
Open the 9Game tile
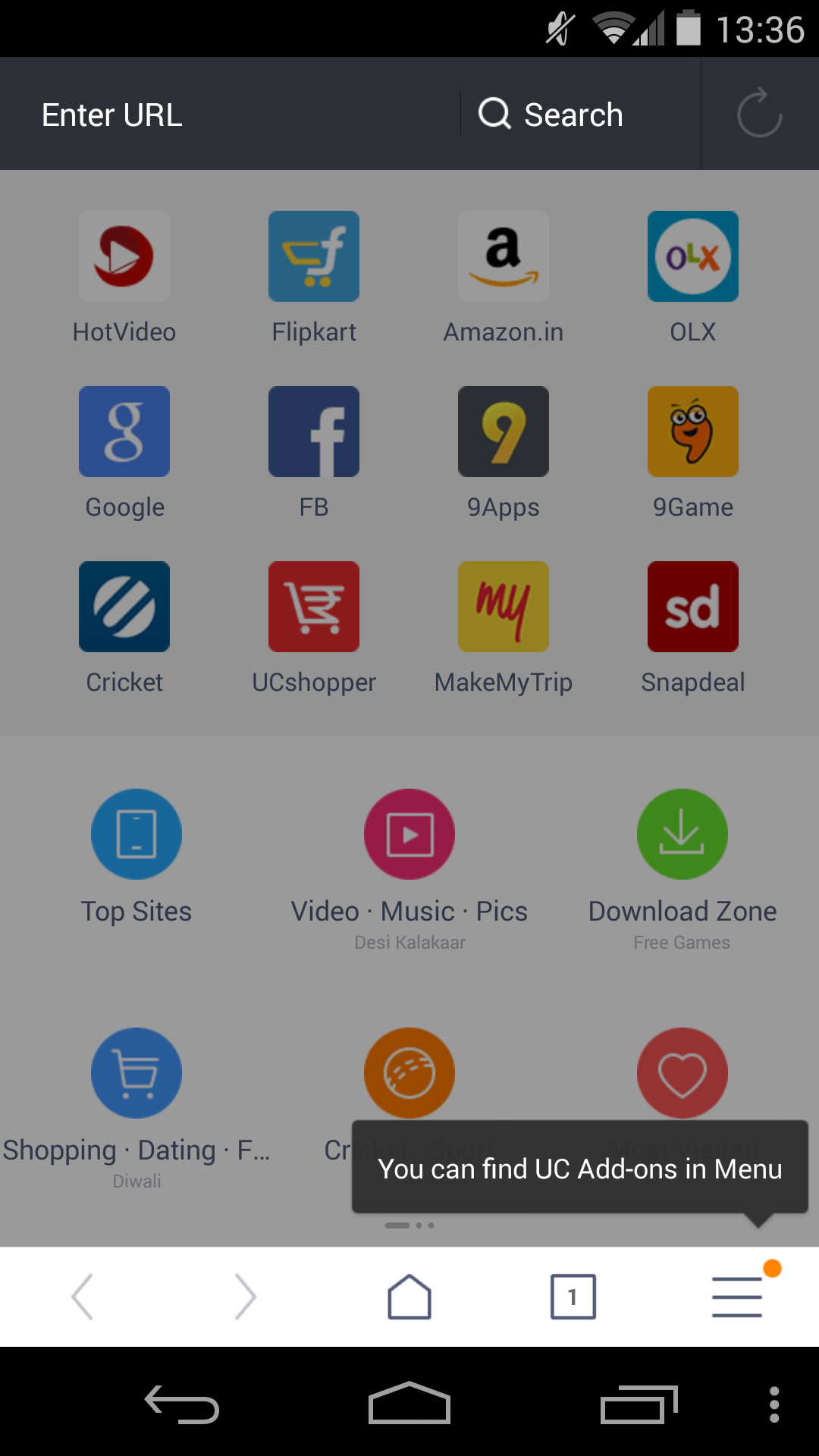(x=693, y=453)
